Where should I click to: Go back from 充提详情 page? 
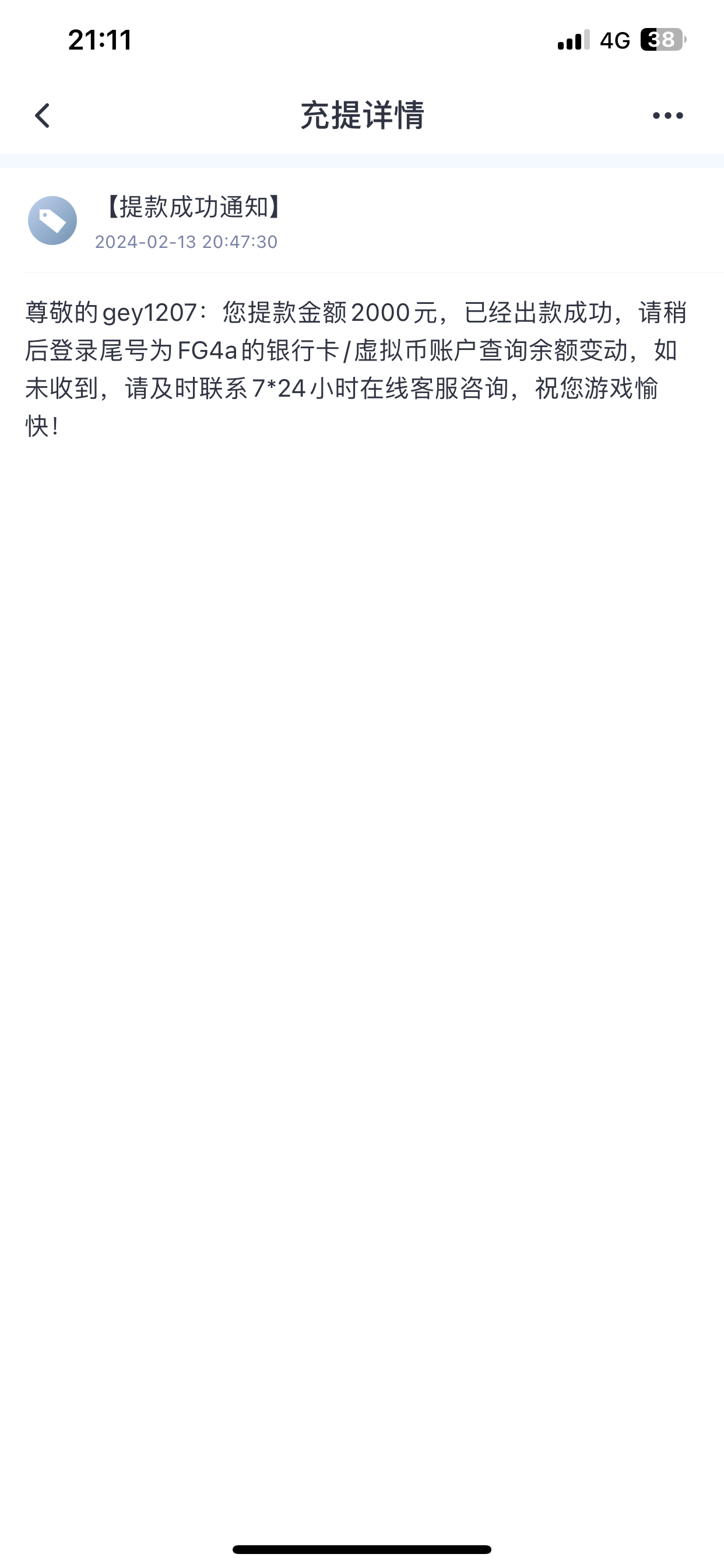tap(42, 116)
